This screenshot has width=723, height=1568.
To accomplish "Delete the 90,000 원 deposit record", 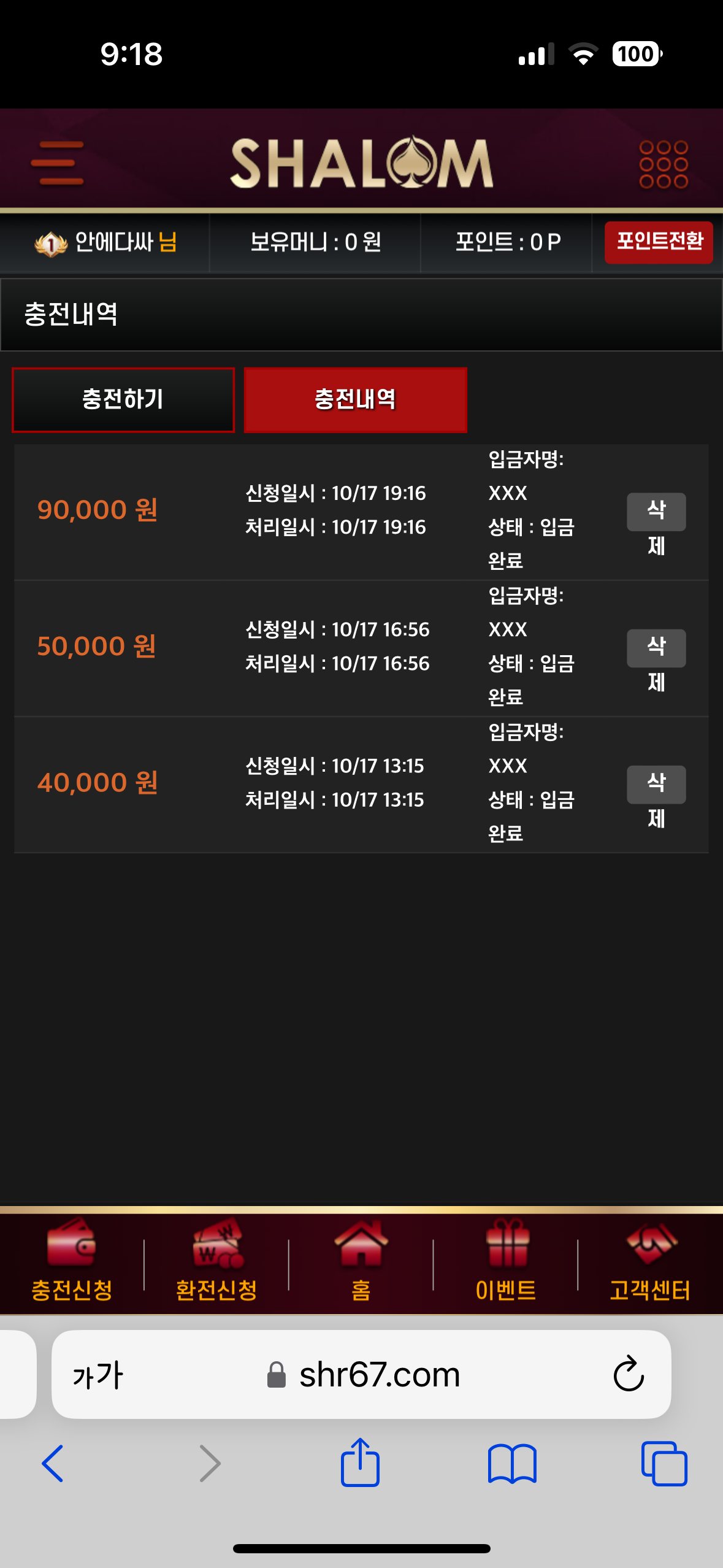I will (656, 513).
